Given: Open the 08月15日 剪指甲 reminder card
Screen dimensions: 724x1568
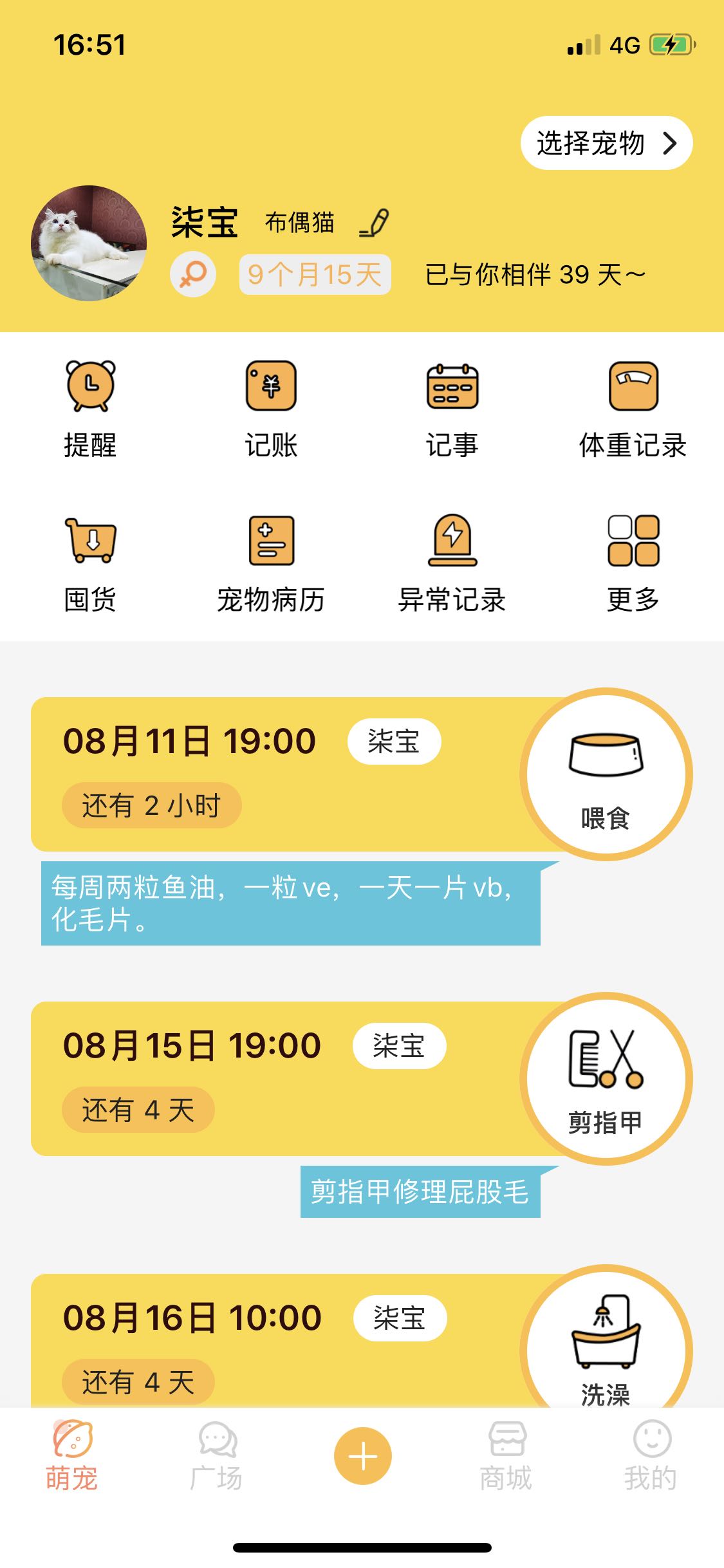Looking at the screenshot, I should pos(362,1079).
